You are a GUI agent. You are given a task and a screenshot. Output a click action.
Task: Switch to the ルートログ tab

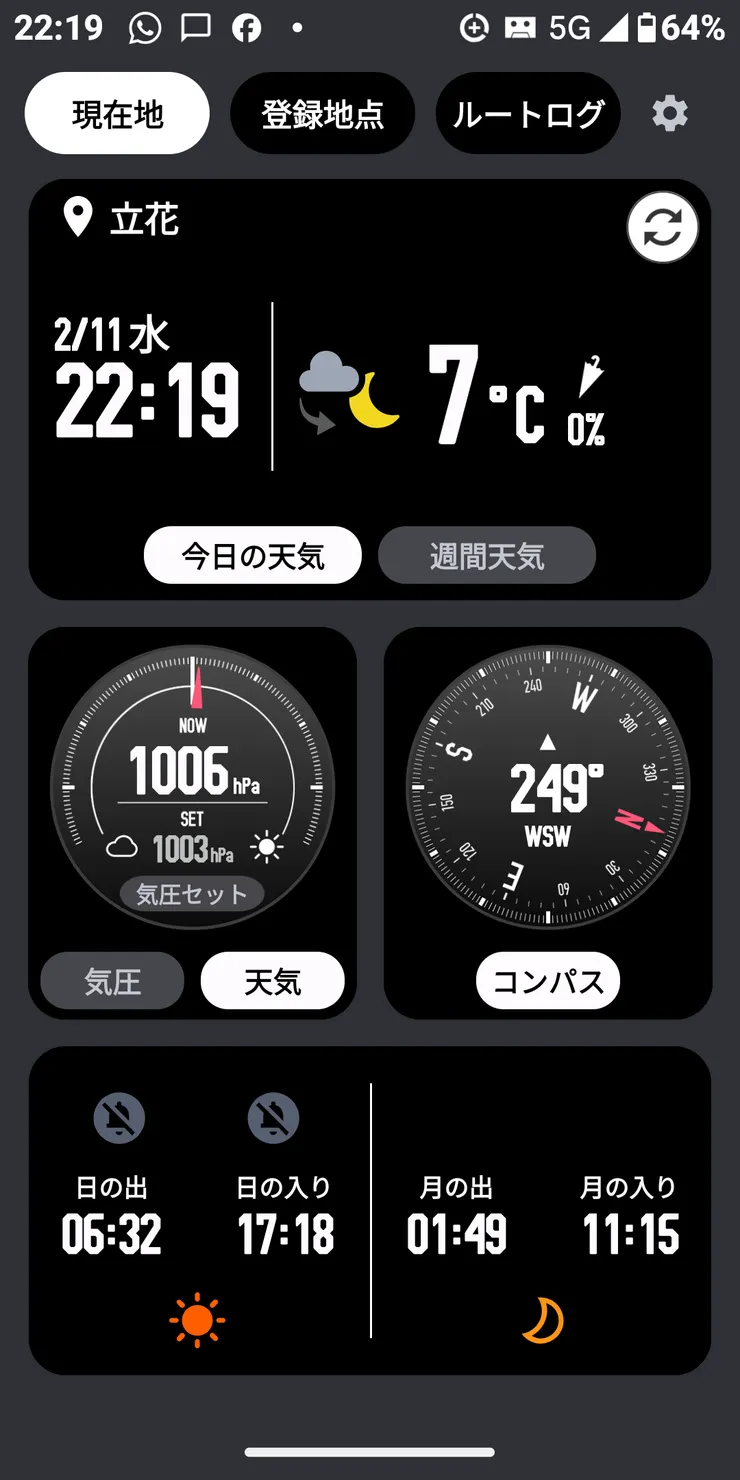pos(527,113)
